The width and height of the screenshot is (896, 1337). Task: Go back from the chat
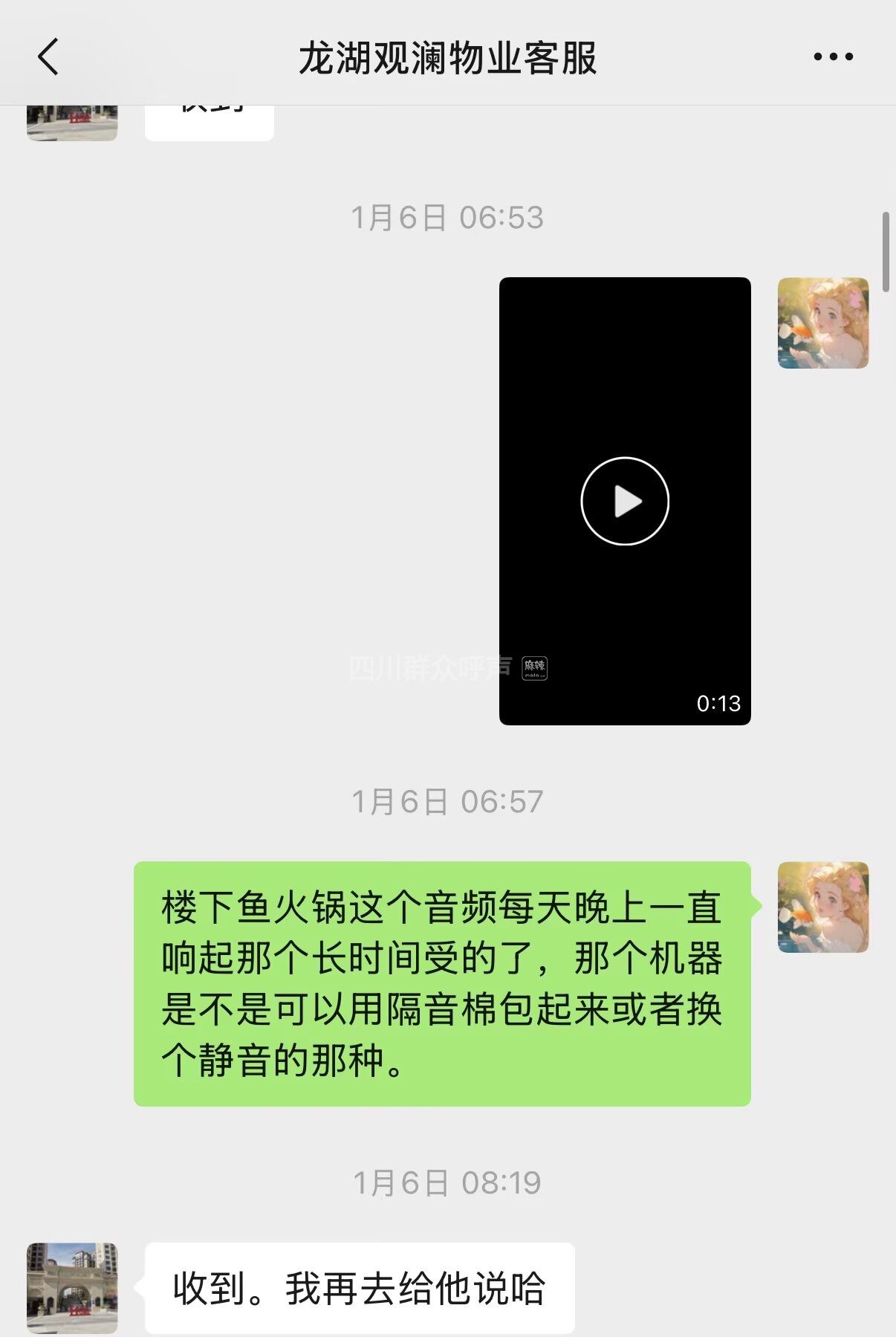point(48,57)
